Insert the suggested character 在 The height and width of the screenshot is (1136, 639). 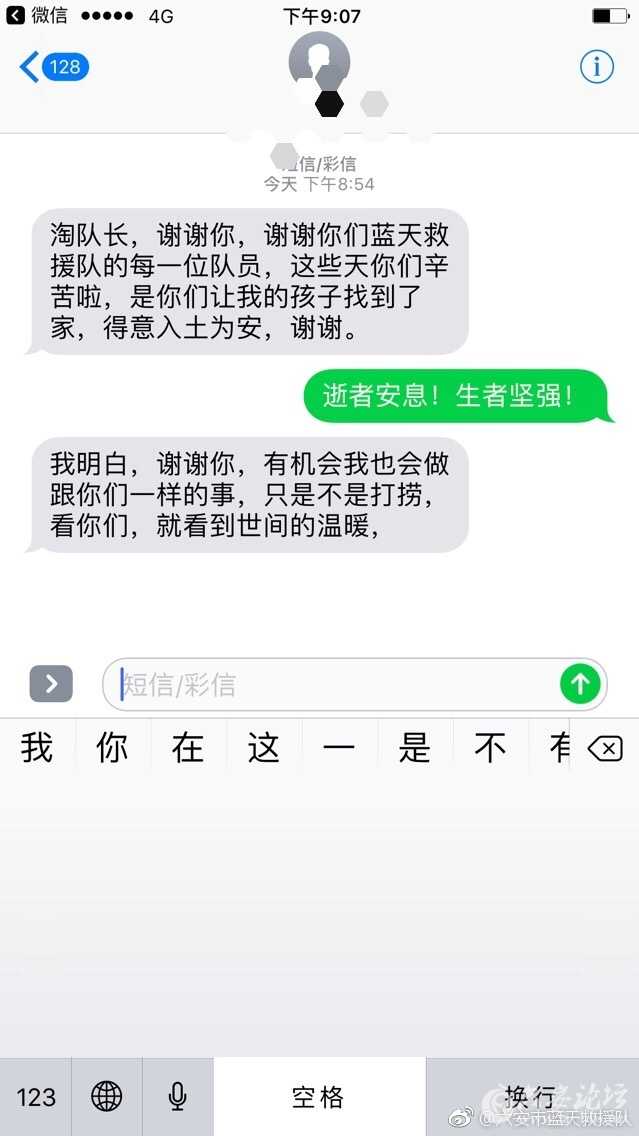188,748
